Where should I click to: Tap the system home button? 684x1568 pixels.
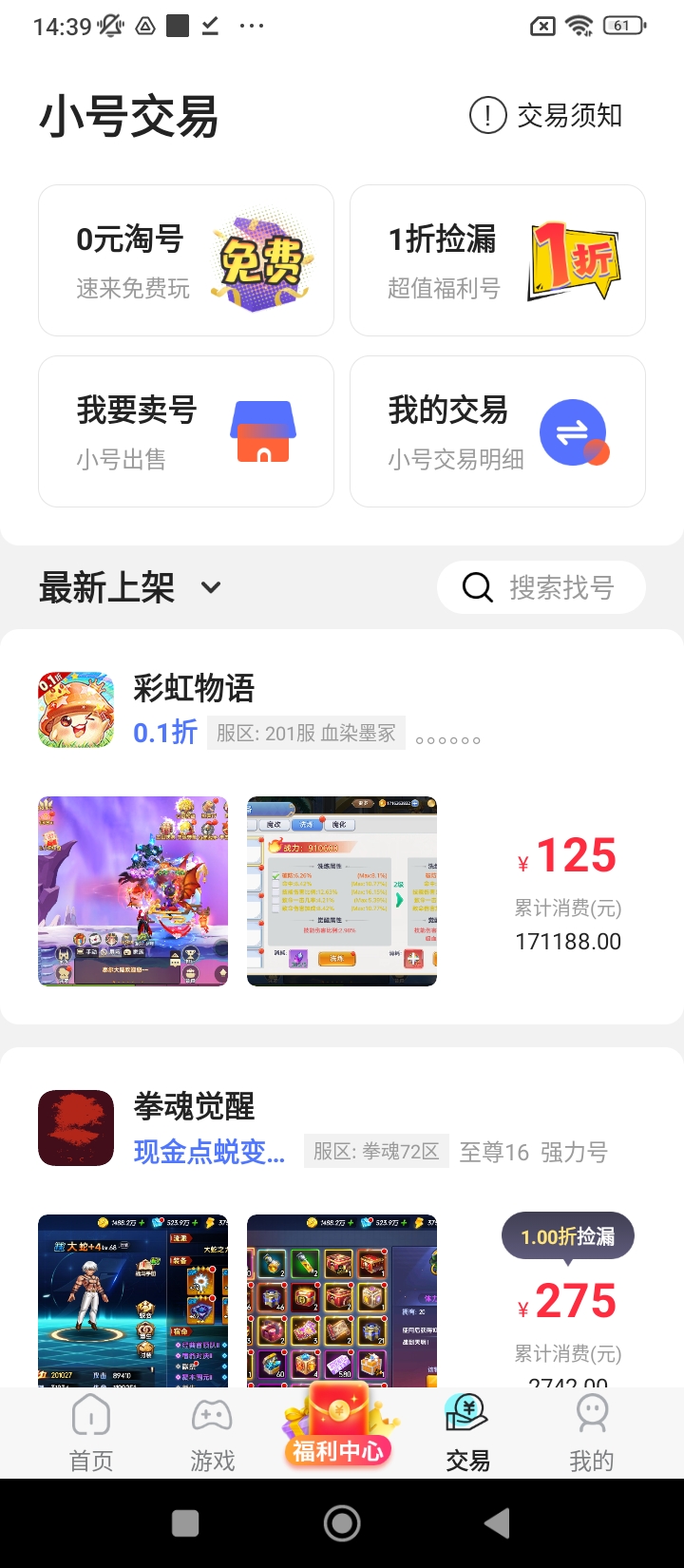pos(342,1523)
